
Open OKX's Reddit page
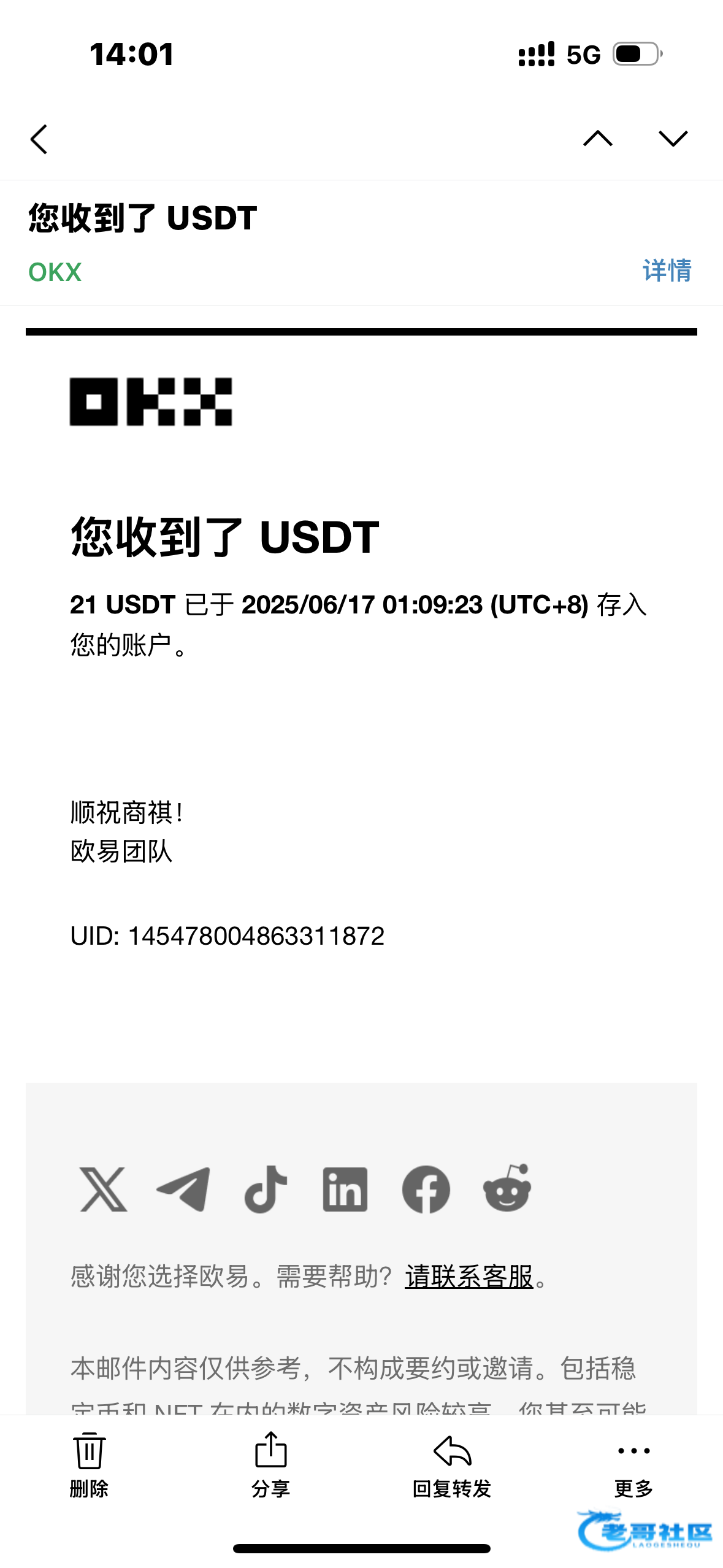(x=507, y=1188)
